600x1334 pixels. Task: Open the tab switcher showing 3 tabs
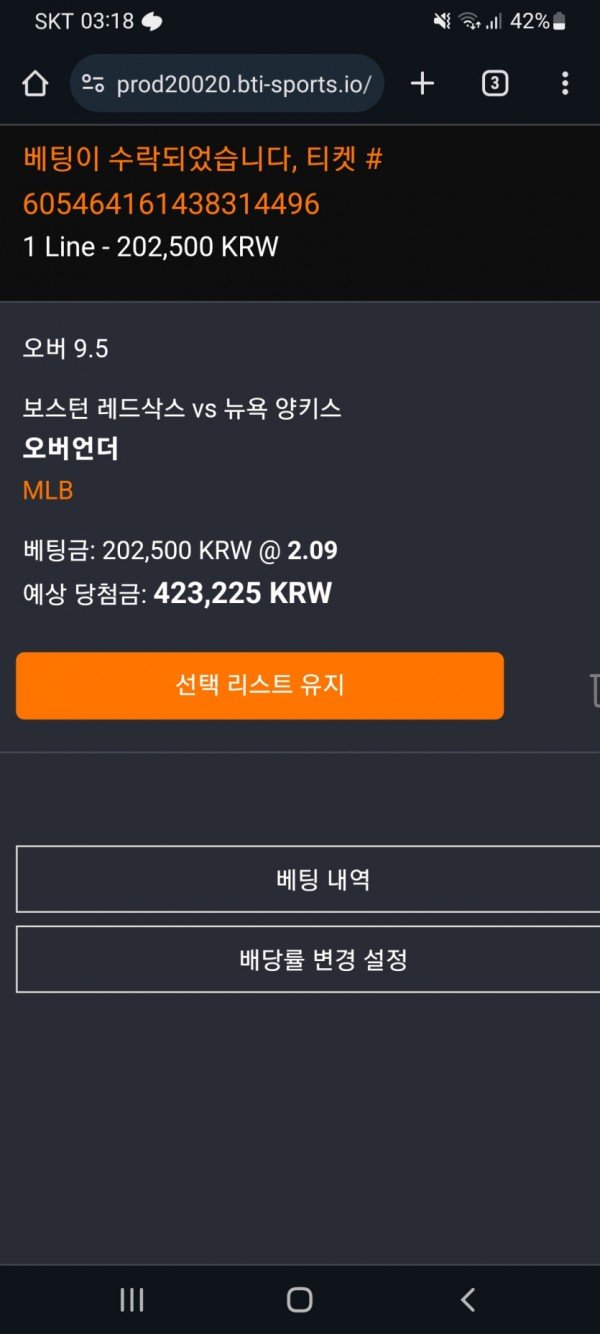494,84
